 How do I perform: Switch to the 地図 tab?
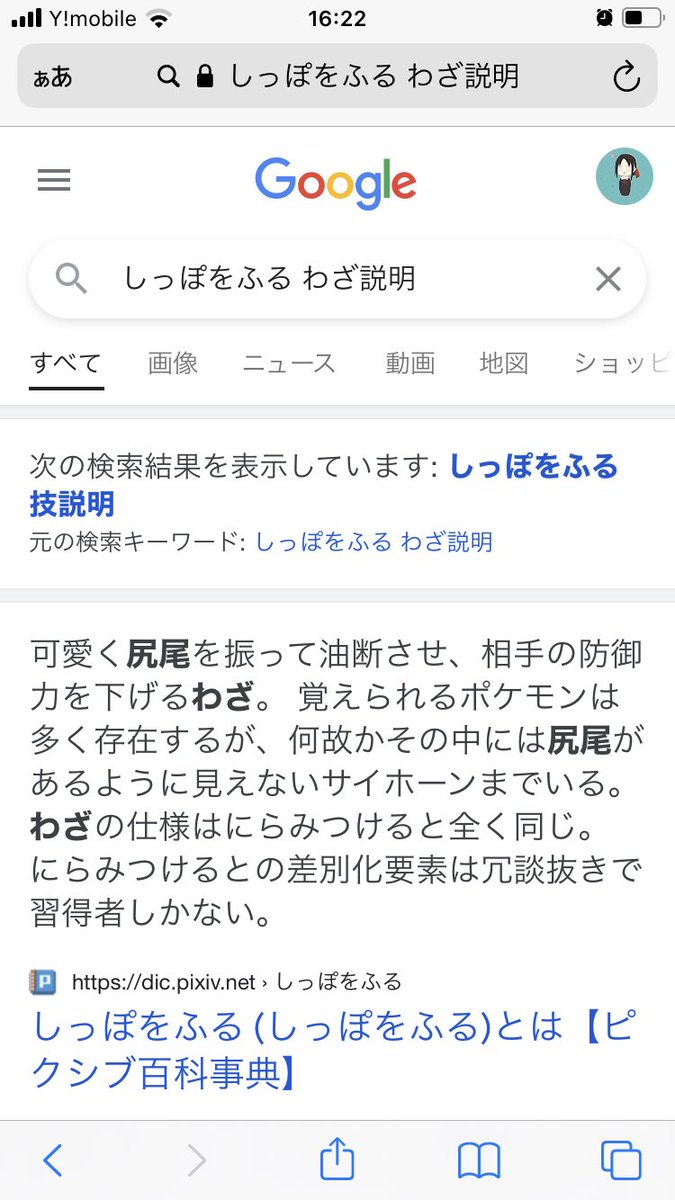tap(503, 364)
